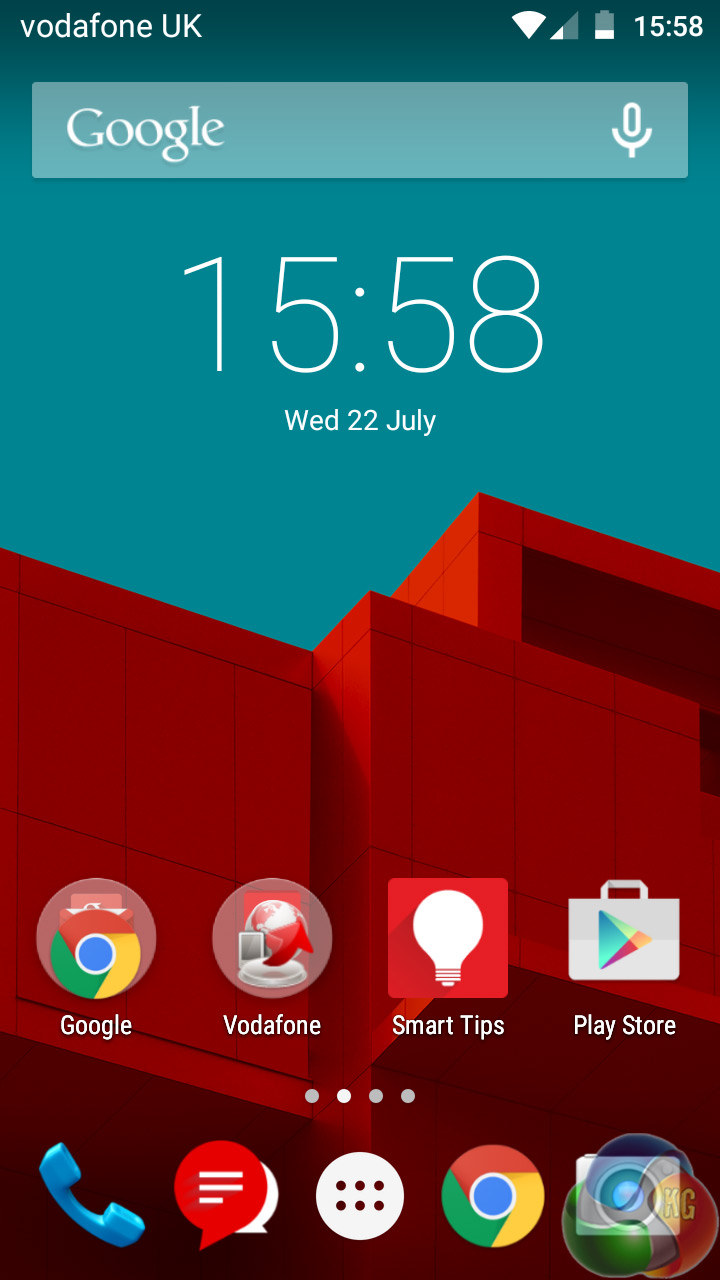Viewport: 720px width, 1280px height.
Task: Open the app drawer
Action: pos(360,1195)
